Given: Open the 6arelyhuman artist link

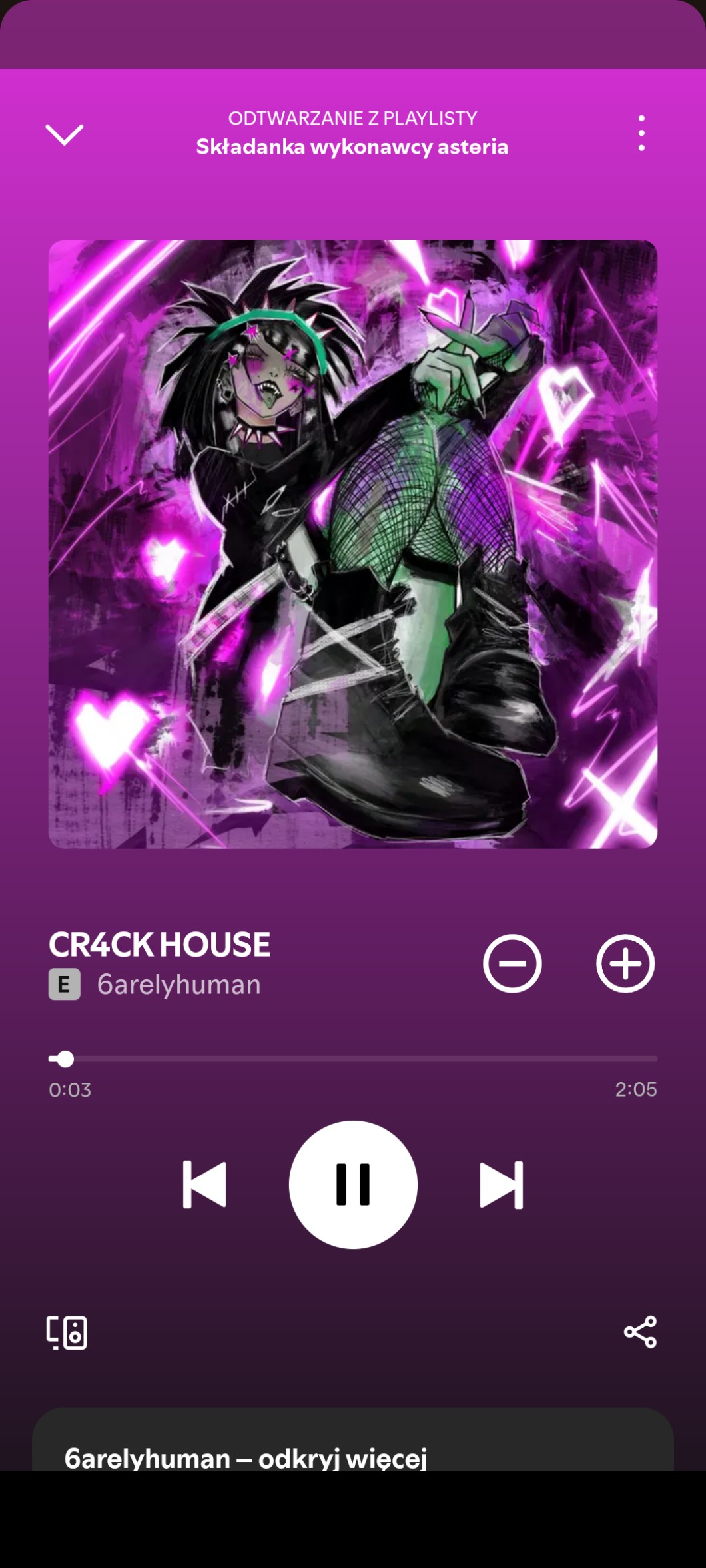Looking at the screenshot, I should pyautogui.click(x=178, y=985).
